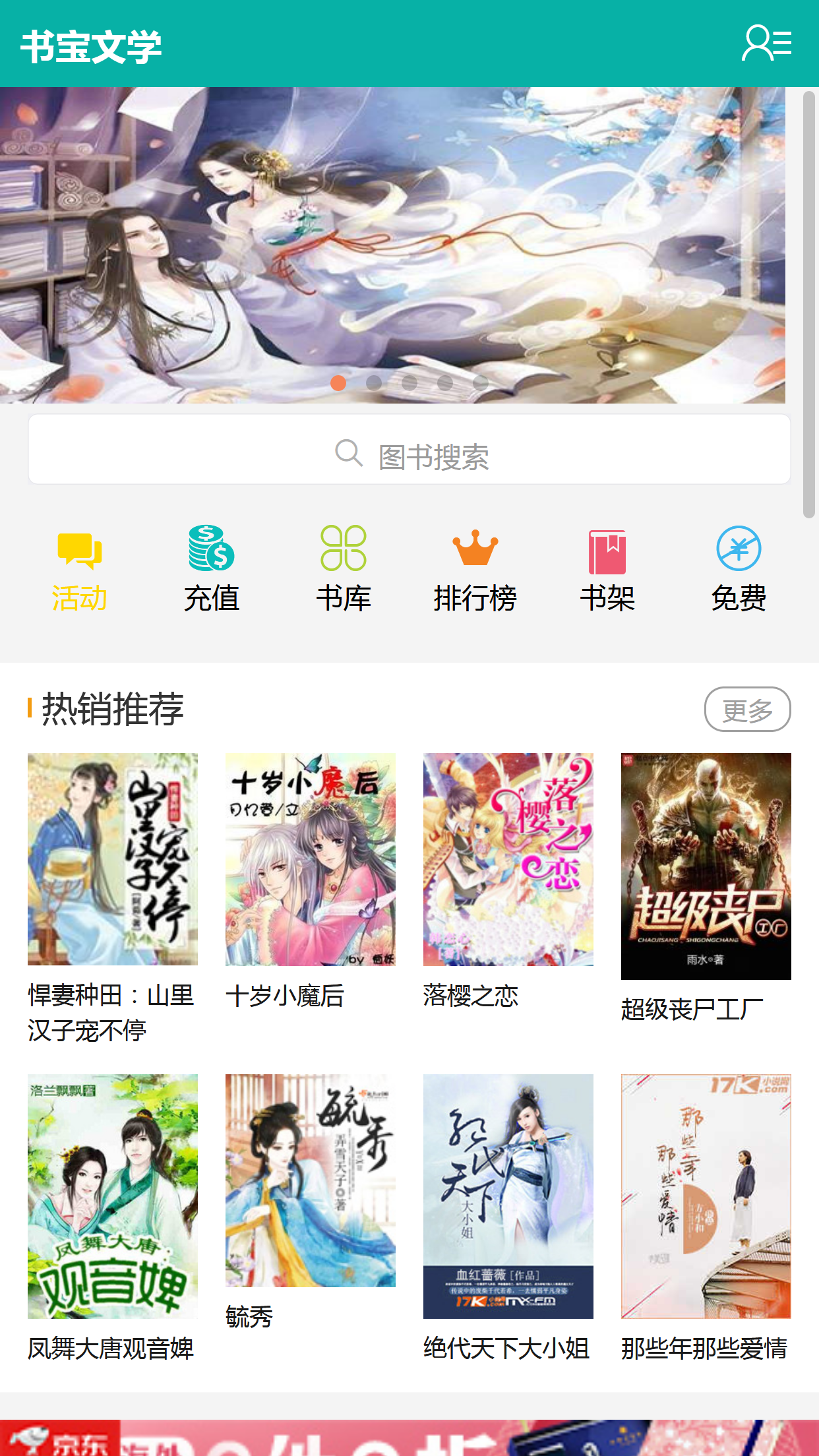View the book 凤舞大唐观音婢

(113, 1219)
